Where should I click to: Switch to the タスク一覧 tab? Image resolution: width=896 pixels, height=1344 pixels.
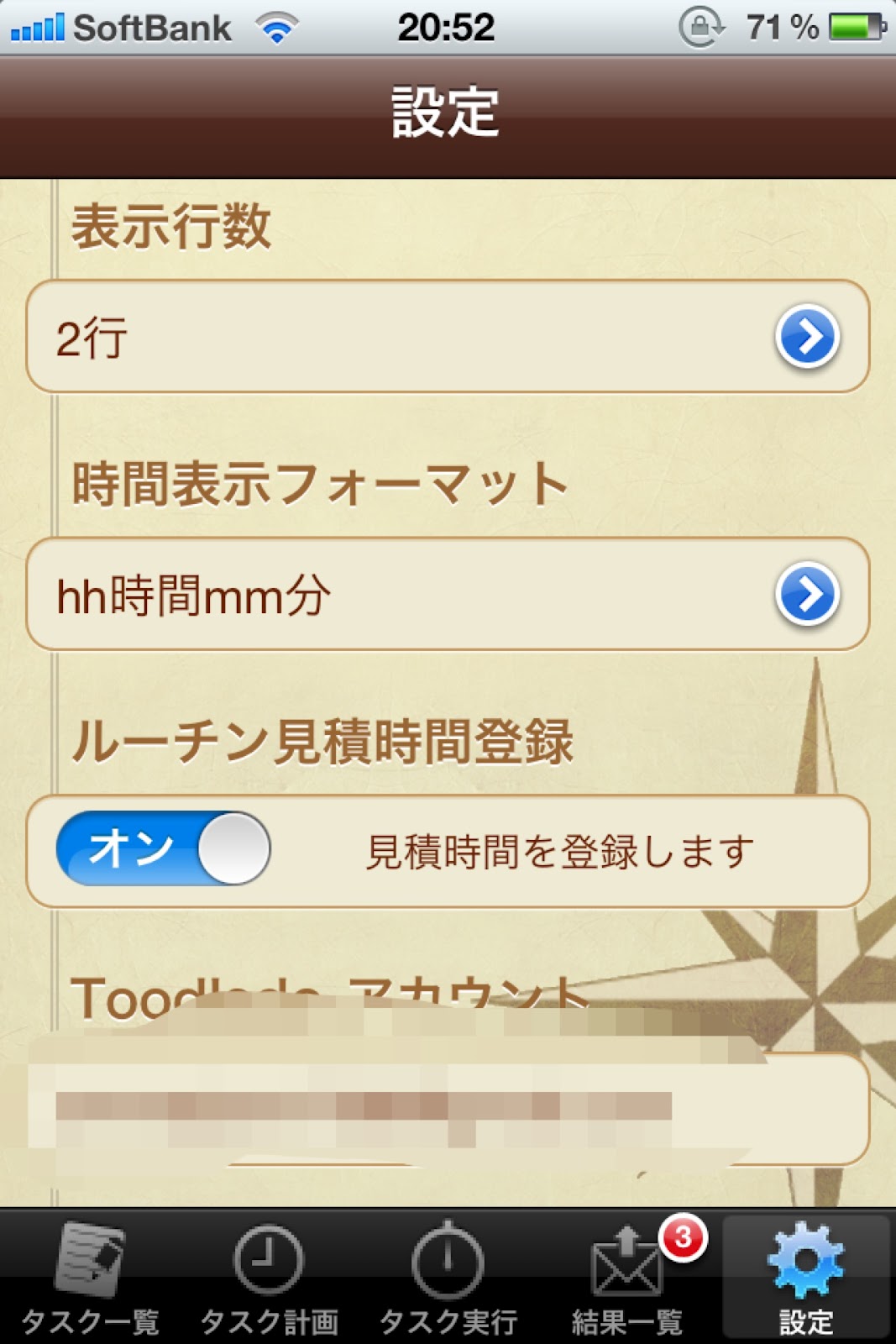coord(90,1277)
